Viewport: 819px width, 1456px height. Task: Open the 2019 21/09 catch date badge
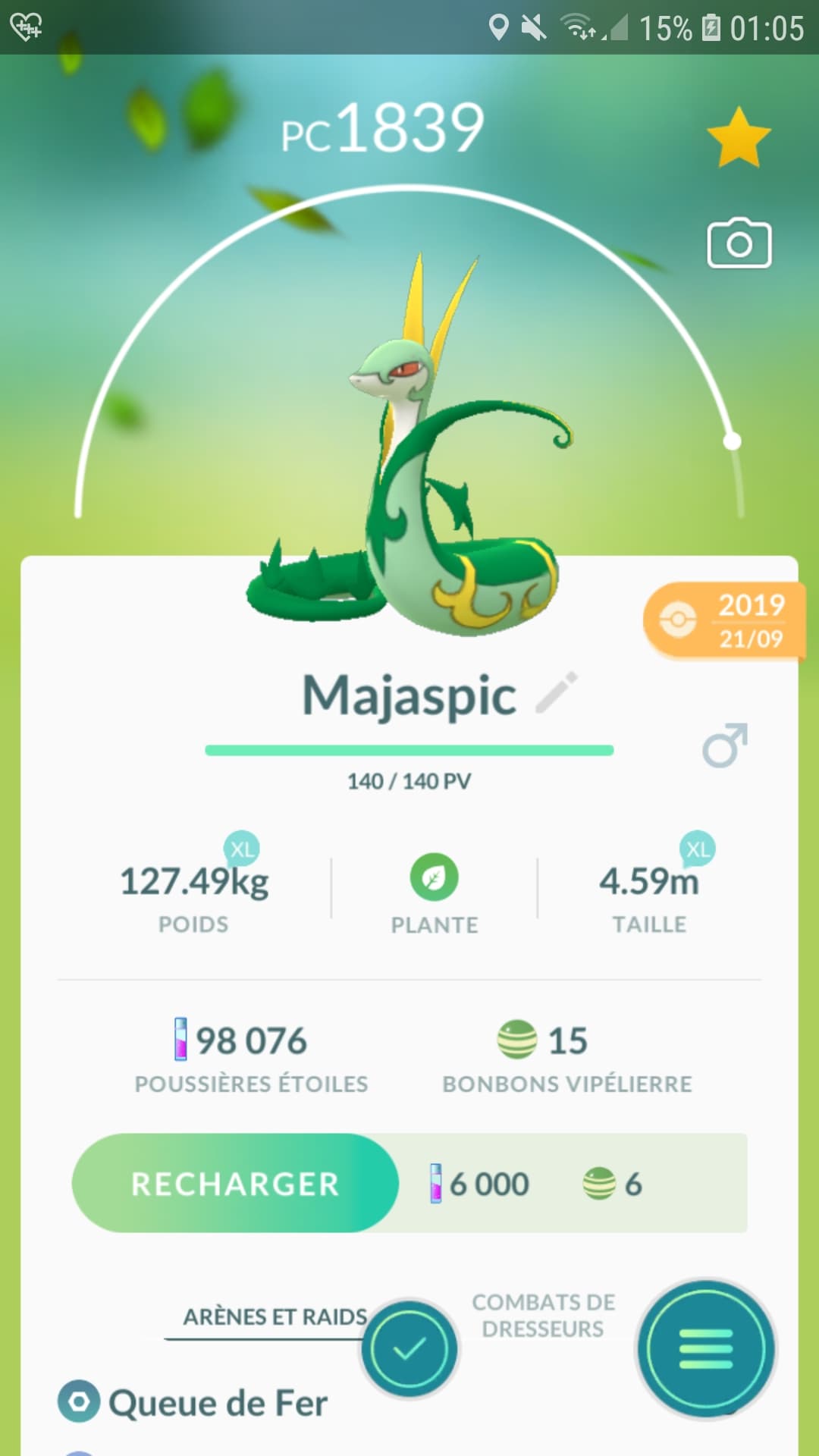[723, 621]
